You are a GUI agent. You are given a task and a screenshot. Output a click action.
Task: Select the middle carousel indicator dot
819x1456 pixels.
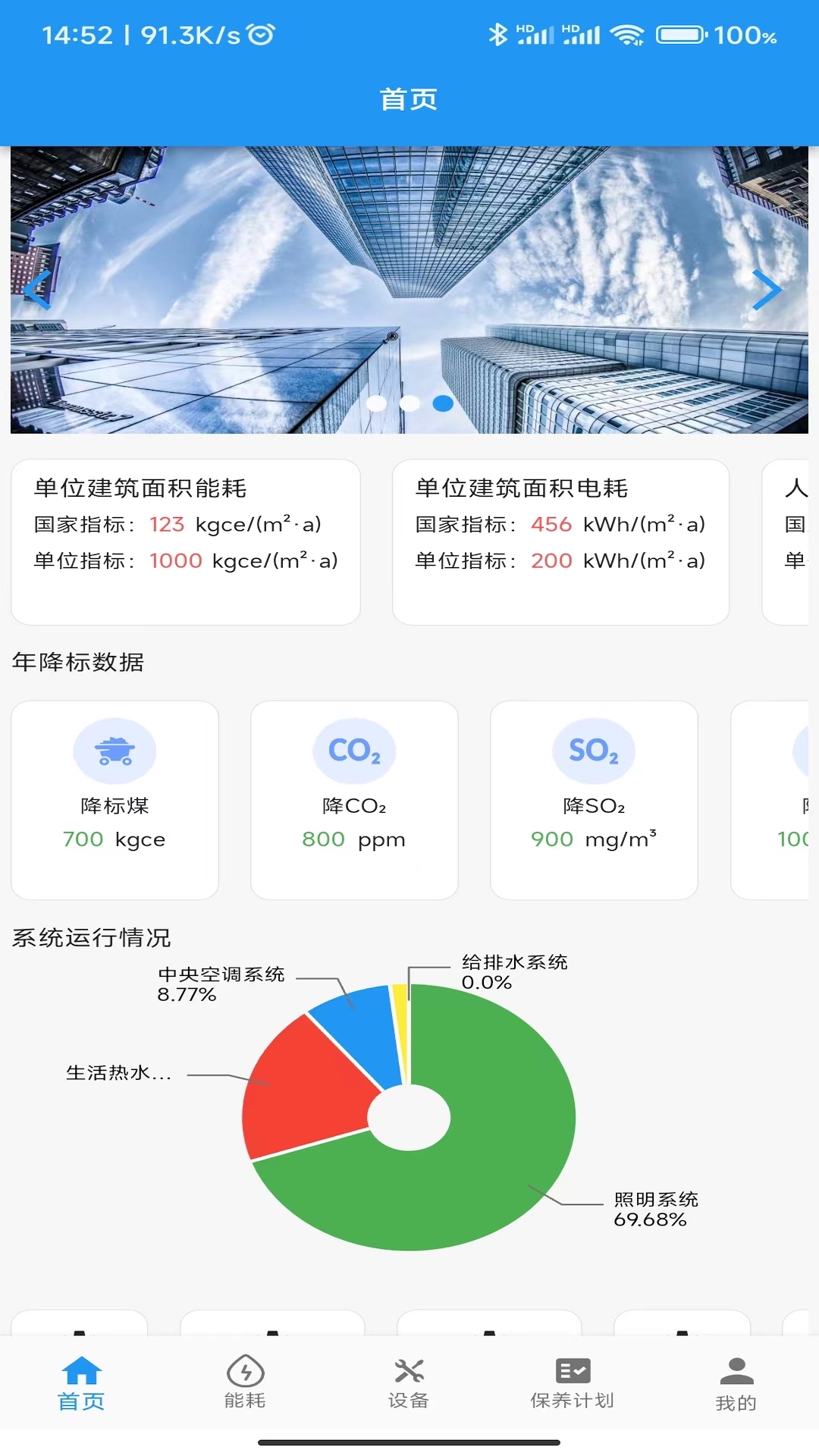[409, 404]
